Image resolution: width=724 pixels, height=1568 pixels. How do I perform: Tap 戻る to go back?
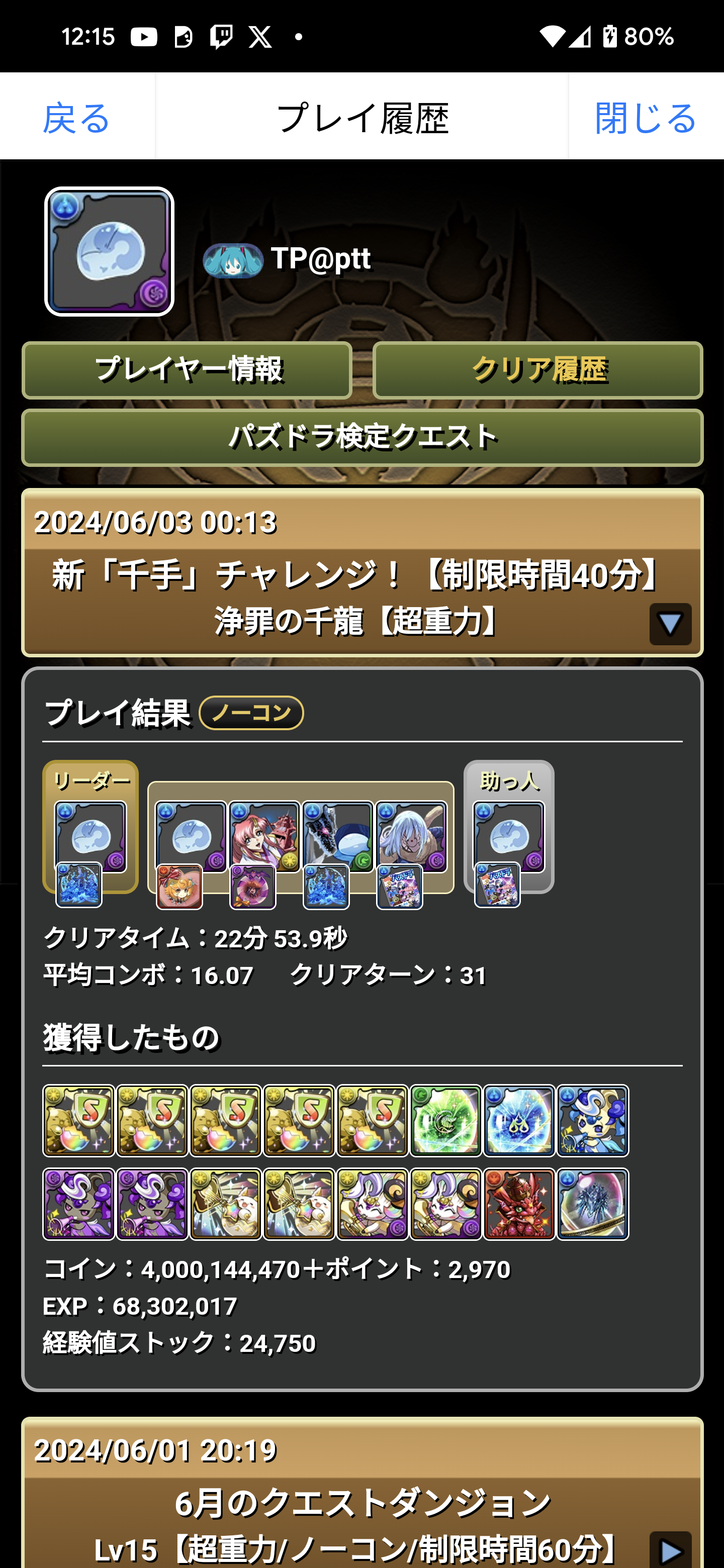coord(77,117)
